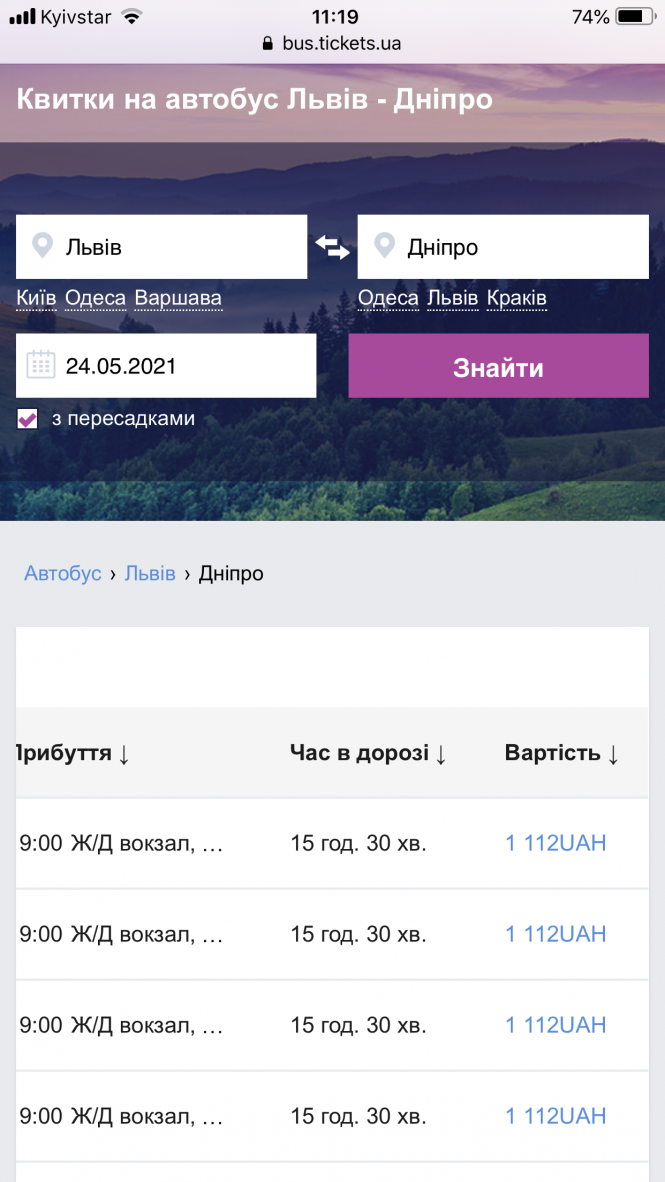Uncheck the з пересадками checkbox
Image resolution: width=665 pixels, height=1182 pixels.
point(28,419)
